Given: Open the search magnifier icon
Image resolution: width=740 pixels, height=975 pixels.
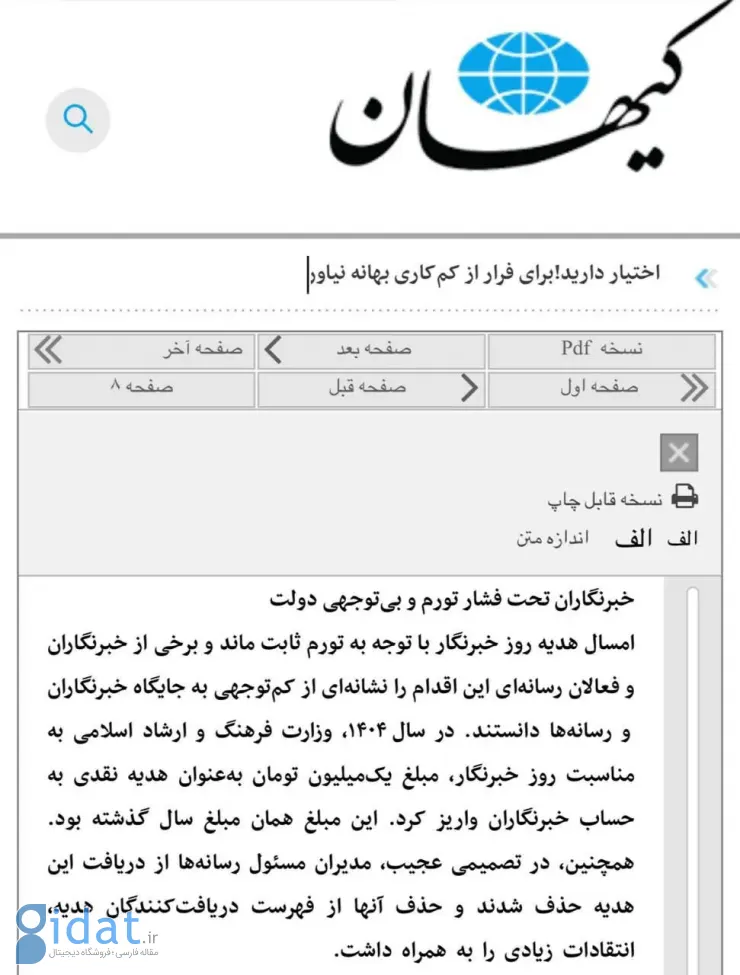Looking at the screenshot, I should (77, 120).
